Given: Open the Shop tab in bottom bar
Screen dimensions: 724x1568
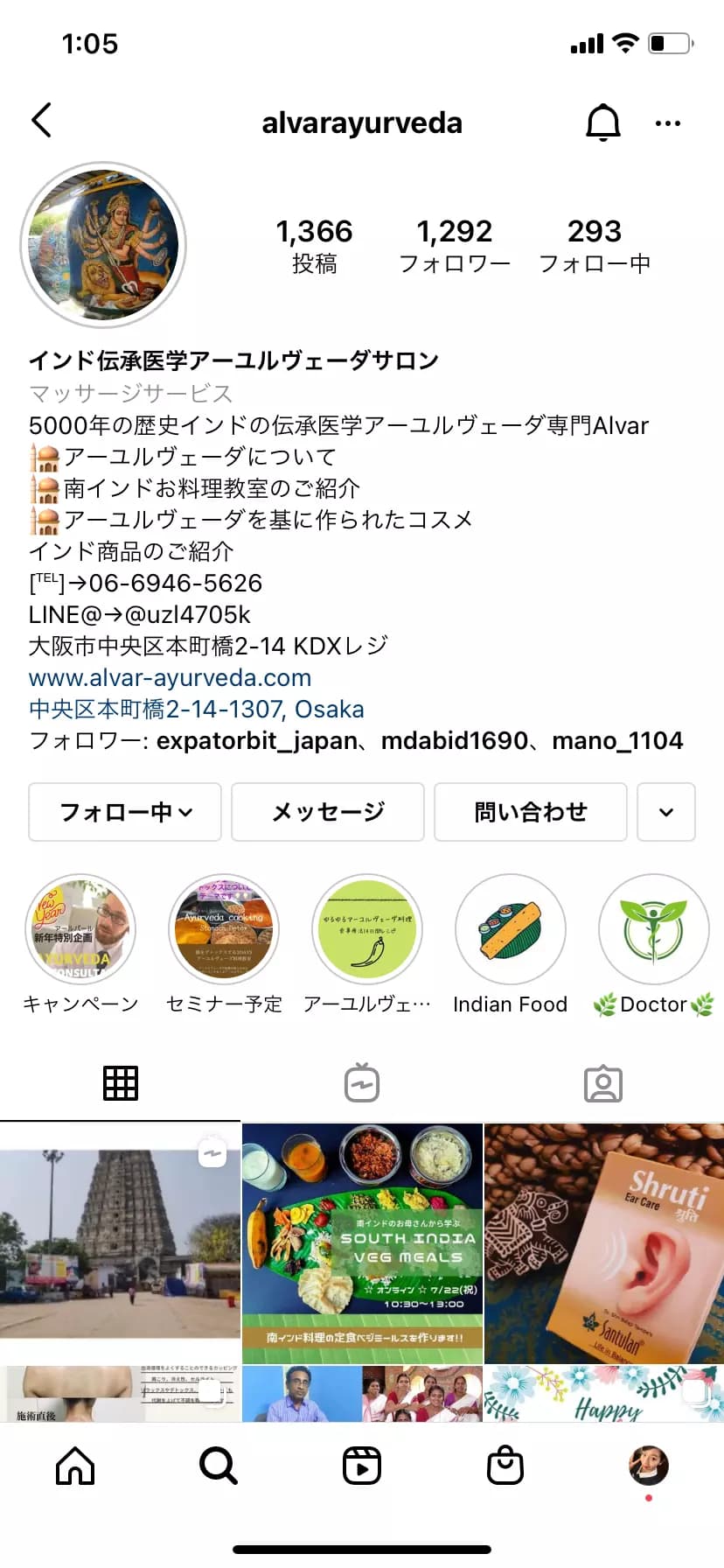Looking at the screenshot, I should click(505, 1466).
